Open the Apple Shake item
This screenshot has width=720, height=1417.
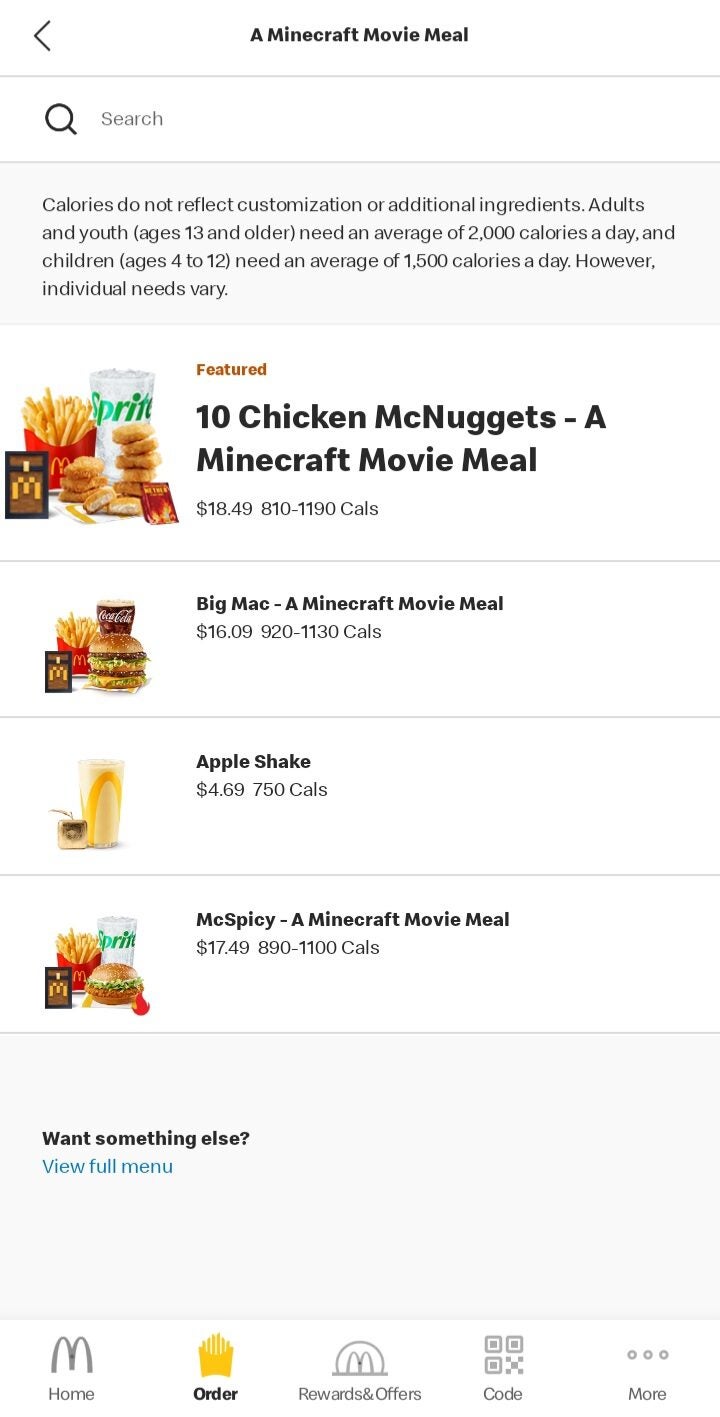[x=360, y=797]
